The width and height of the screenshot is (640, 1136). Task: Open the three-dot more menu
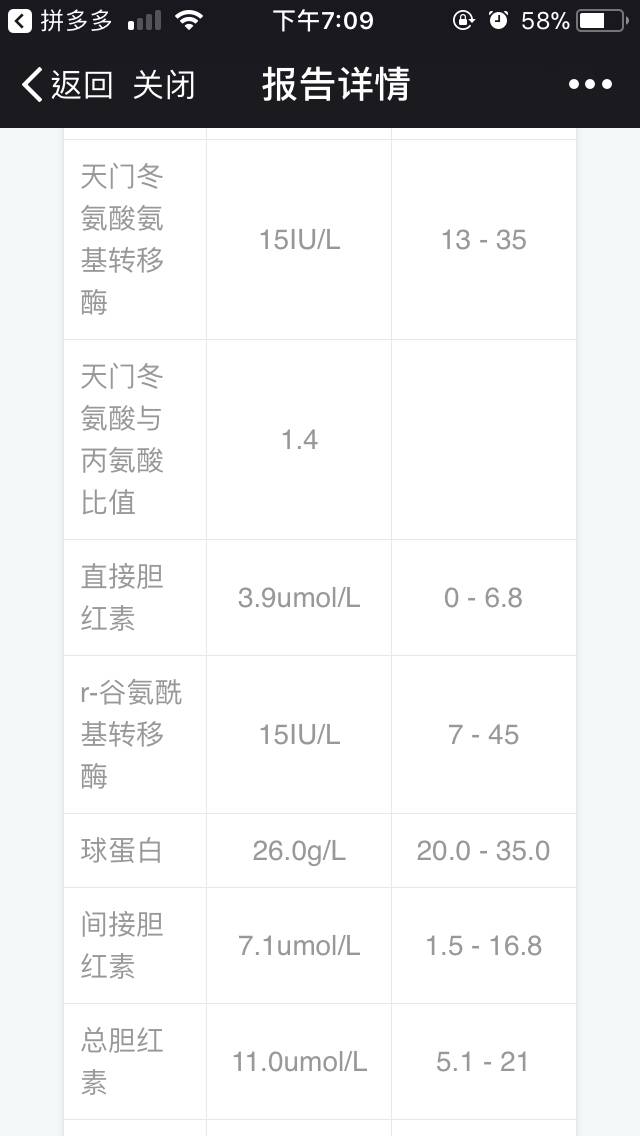point(590,85)
